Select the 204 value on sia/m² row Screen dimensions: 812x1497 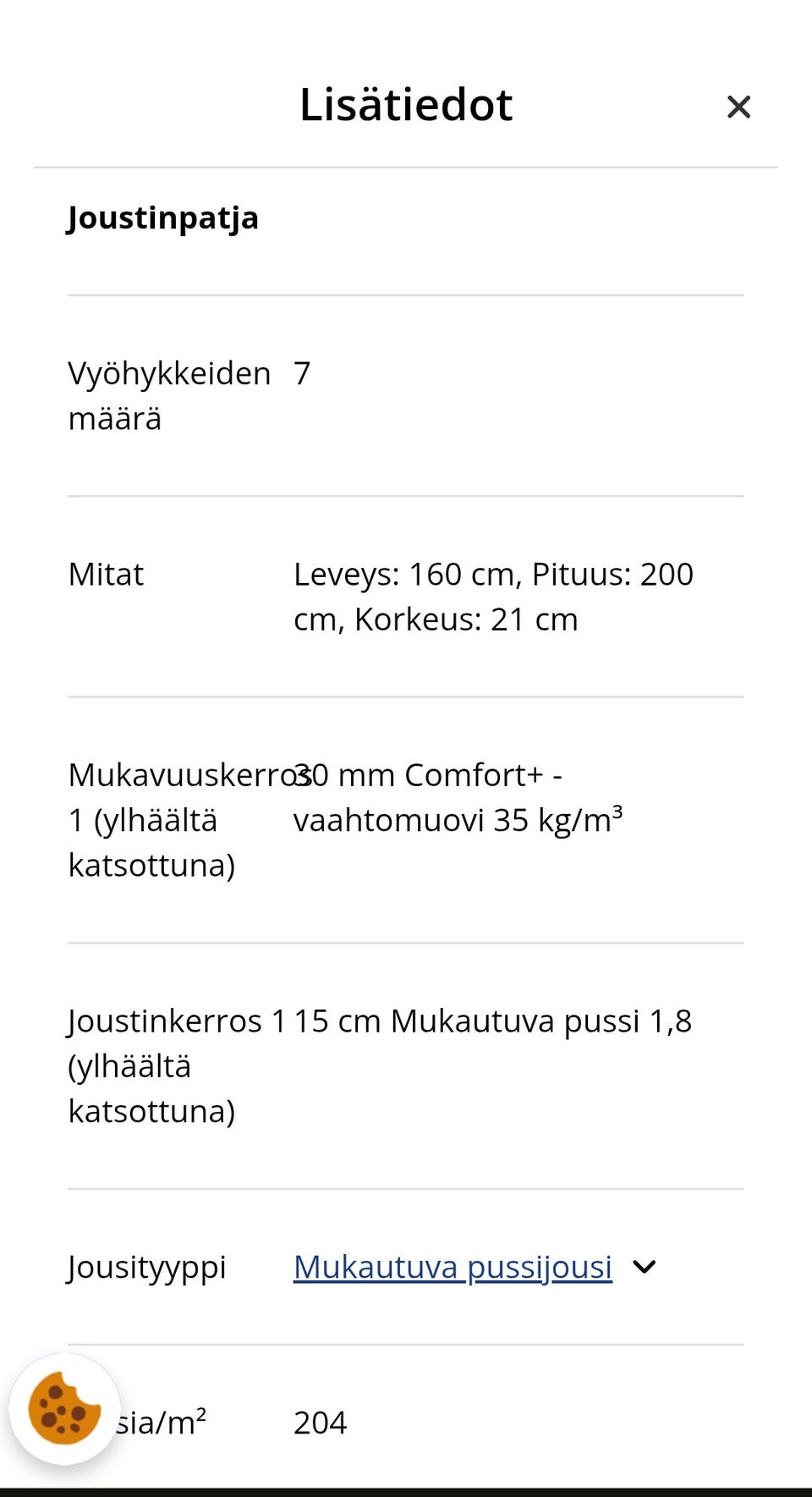(320, 1423)
